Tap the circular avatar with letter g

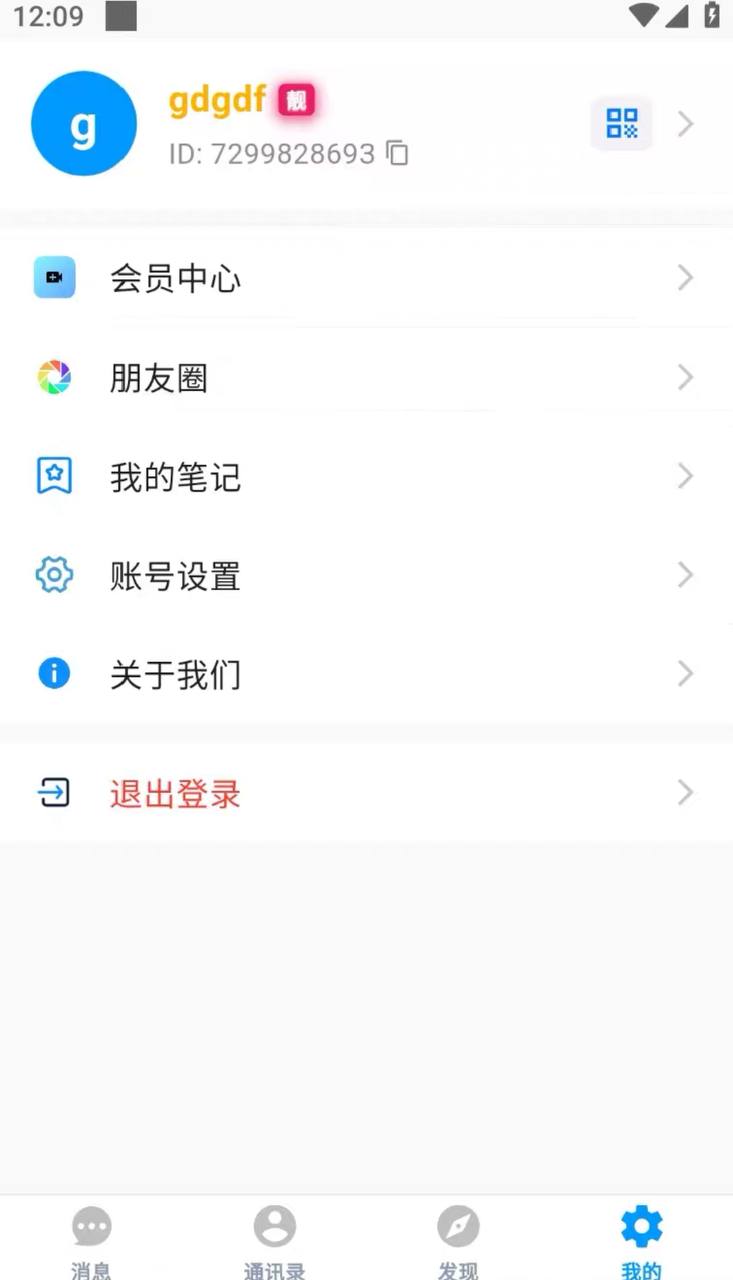pos(84,122)
